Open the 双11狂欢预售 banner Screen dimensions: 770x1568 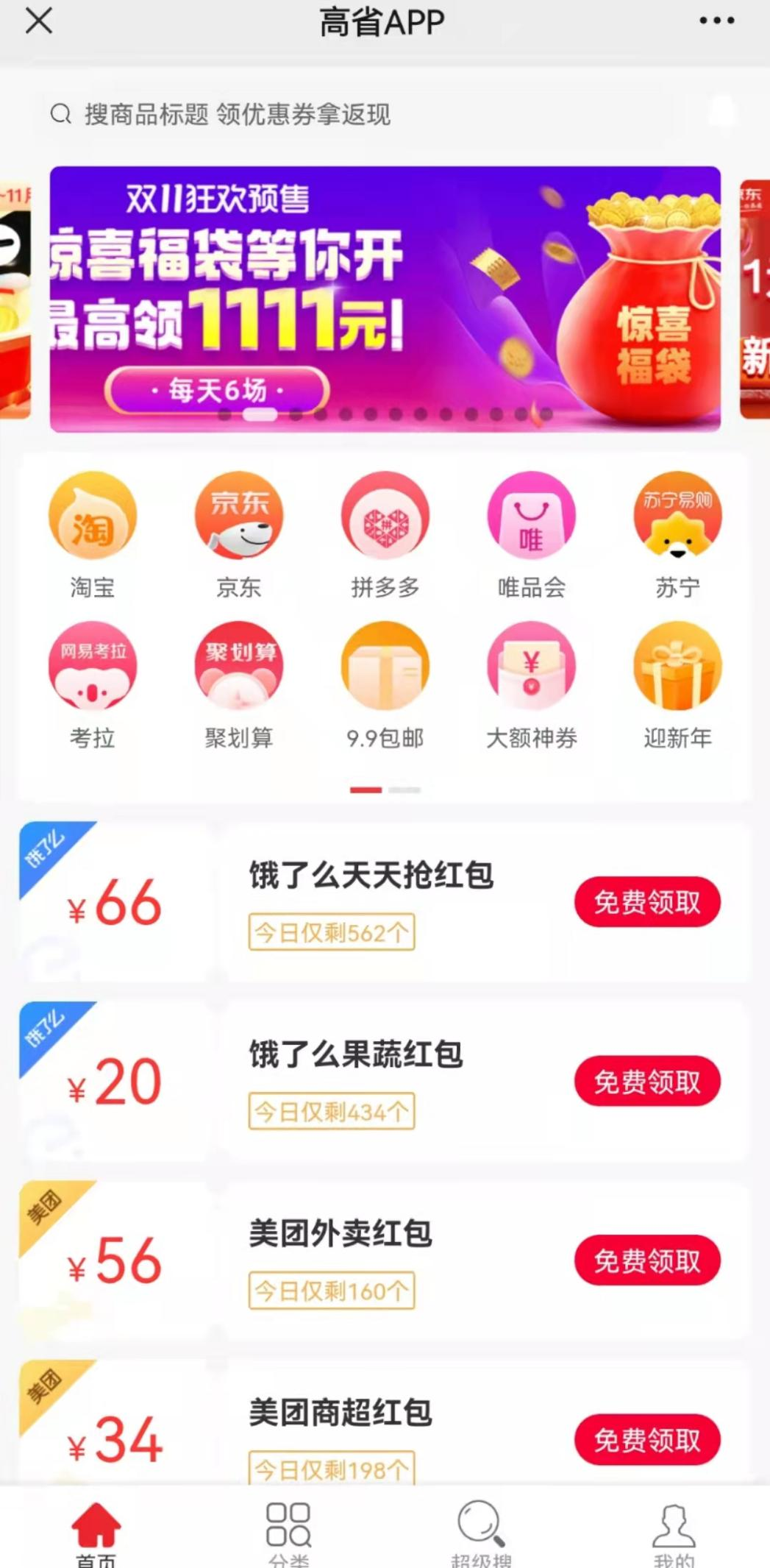[x=385, y=298]
